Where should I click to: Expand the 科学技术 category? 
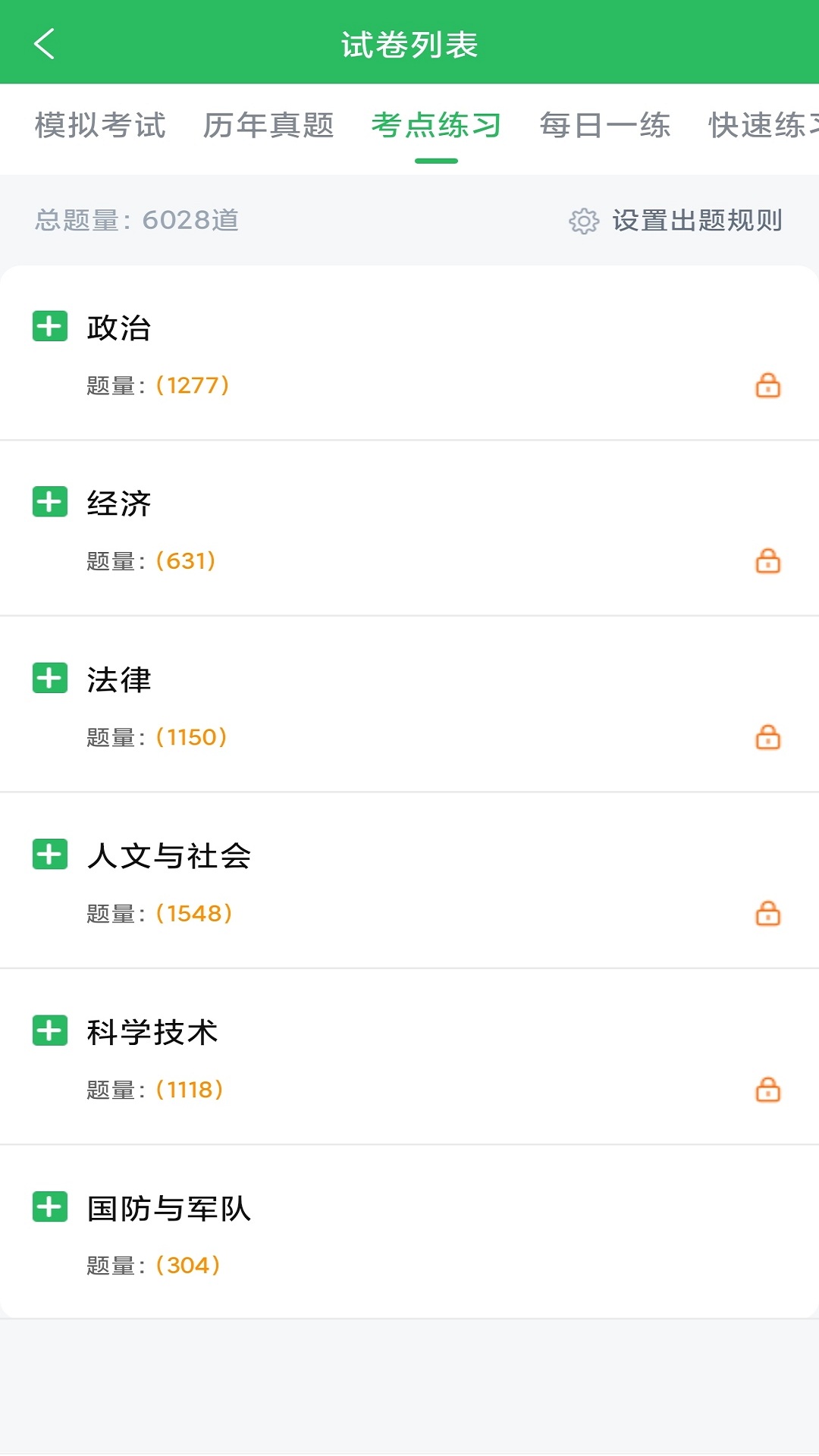coord(50,1031)
